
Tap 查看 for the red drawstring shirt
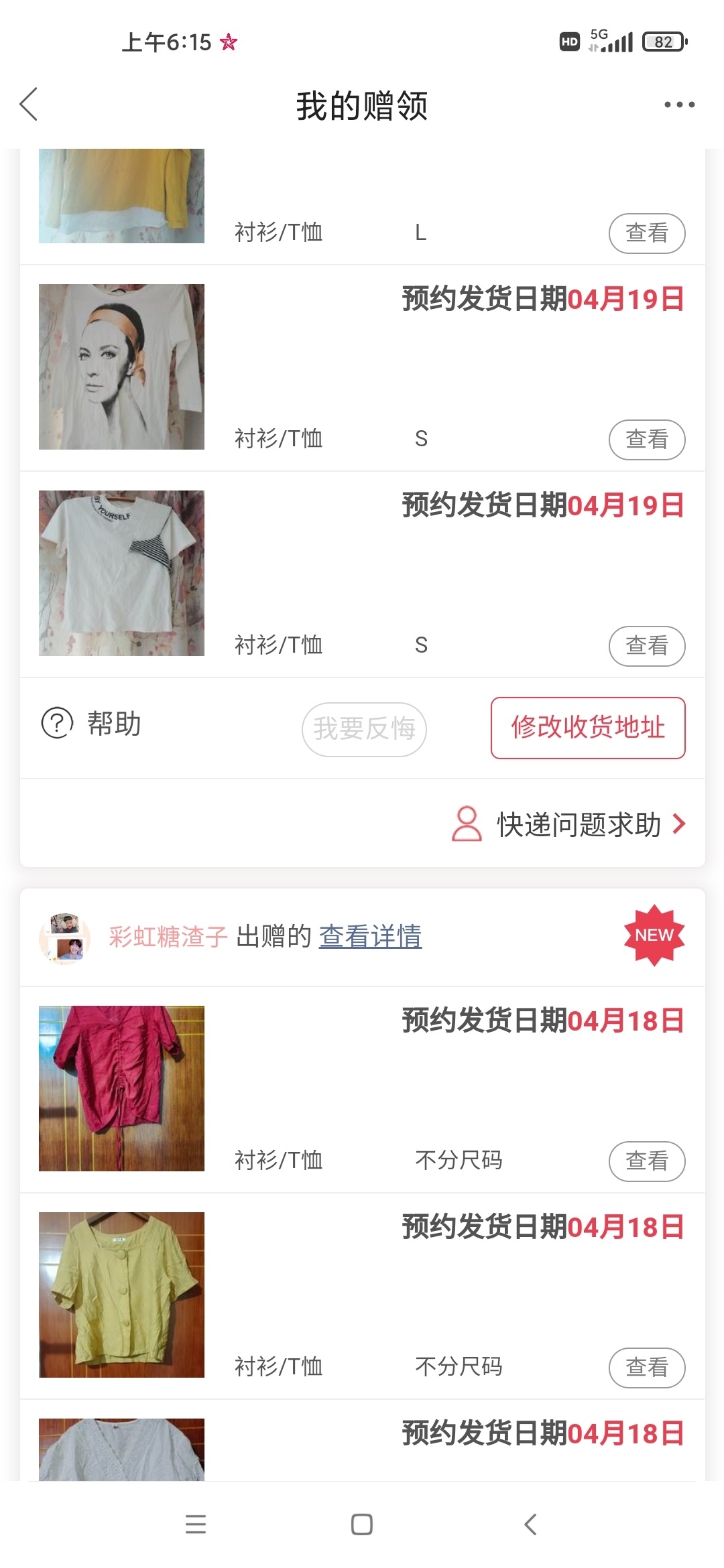(x=646, y=1161)
